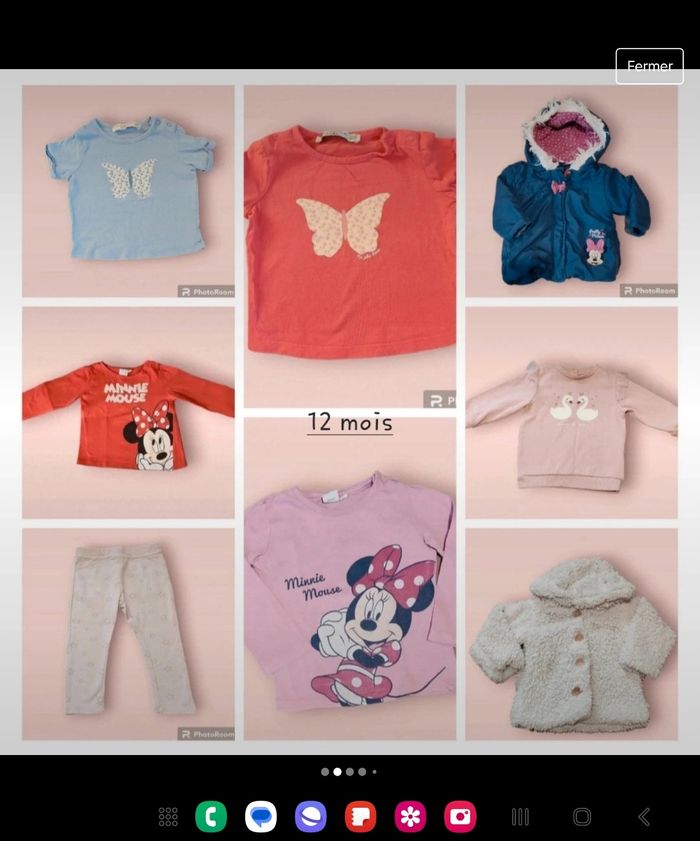The image size is (700, 841).
Task: Launch the Camera app from taskbar
Action: pyautogui.click(x=460, y=817)
